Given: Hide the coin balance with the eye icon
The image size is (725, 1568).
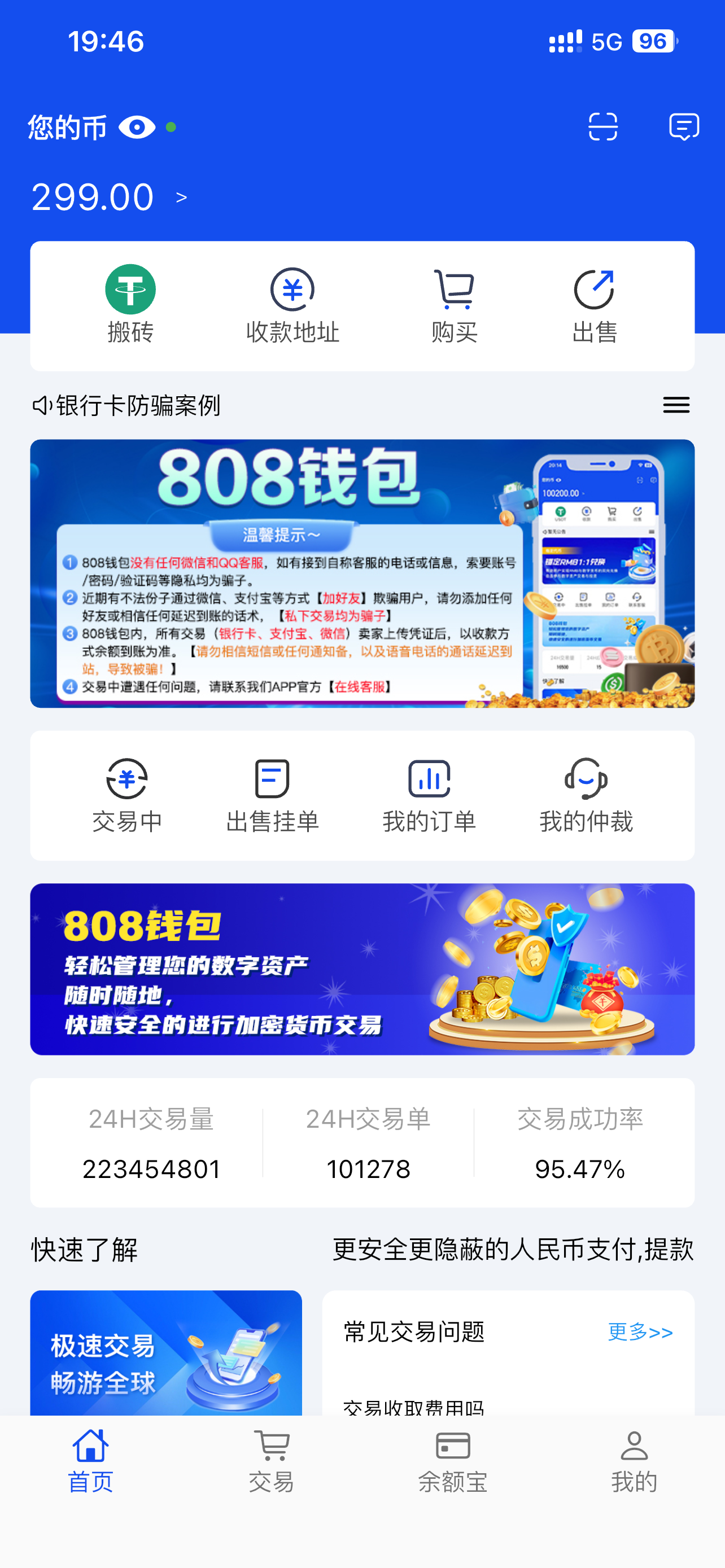Looking at the screenshot, I should pyautogui.click(x=136, y=127).
